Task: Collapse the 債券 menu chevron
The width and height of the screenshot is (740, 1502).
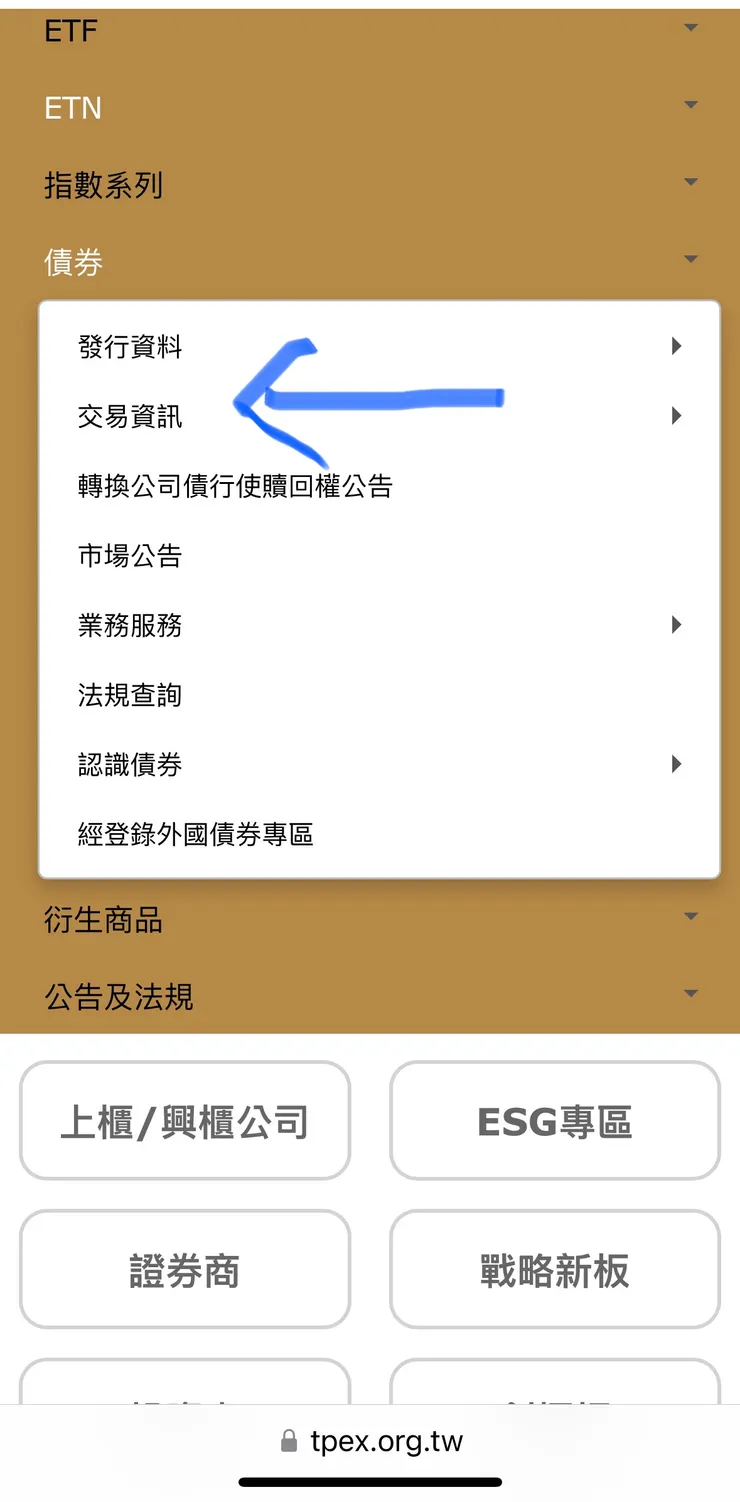Action: point(691,259)
